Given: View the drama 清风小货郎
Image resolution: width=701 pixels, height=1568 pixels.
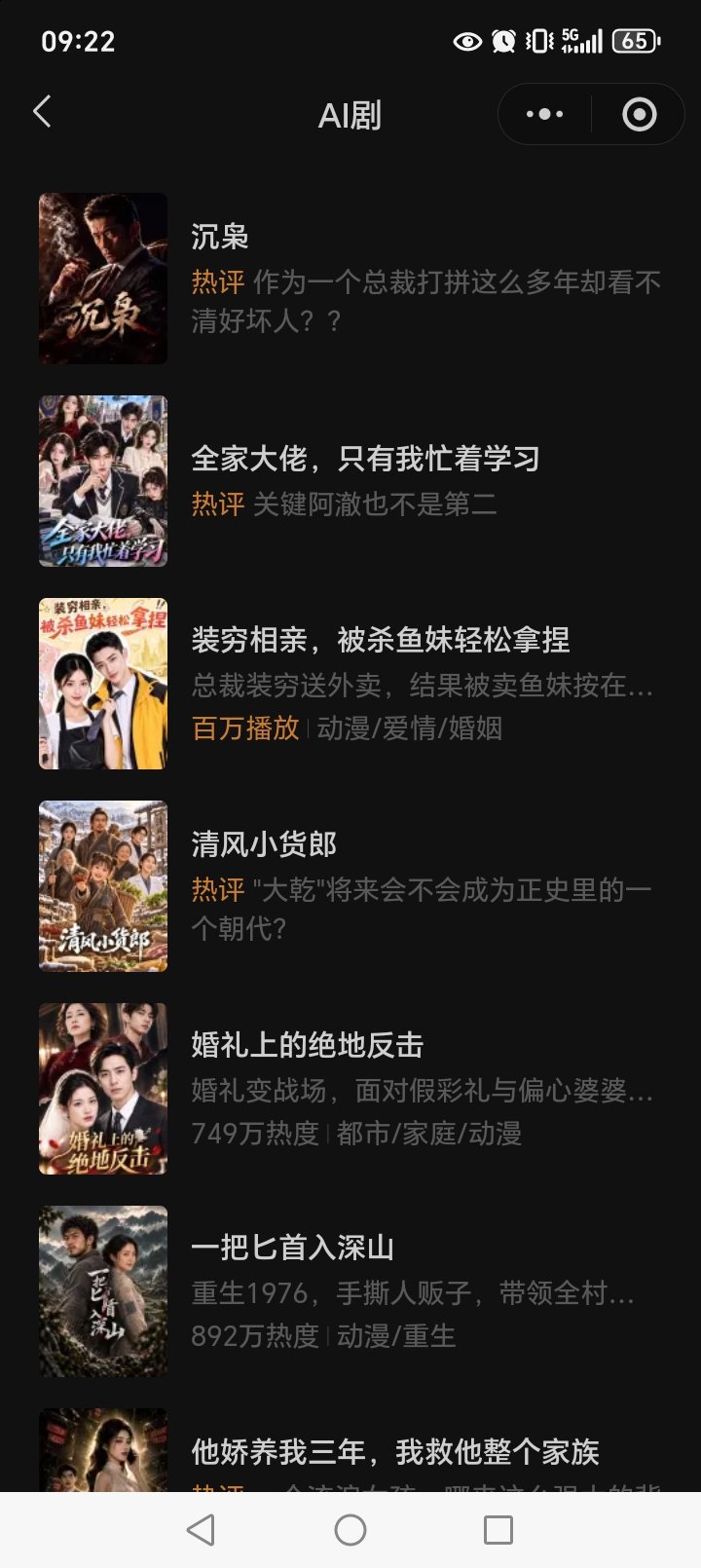Looking at the screenshot, I should 350,886.
